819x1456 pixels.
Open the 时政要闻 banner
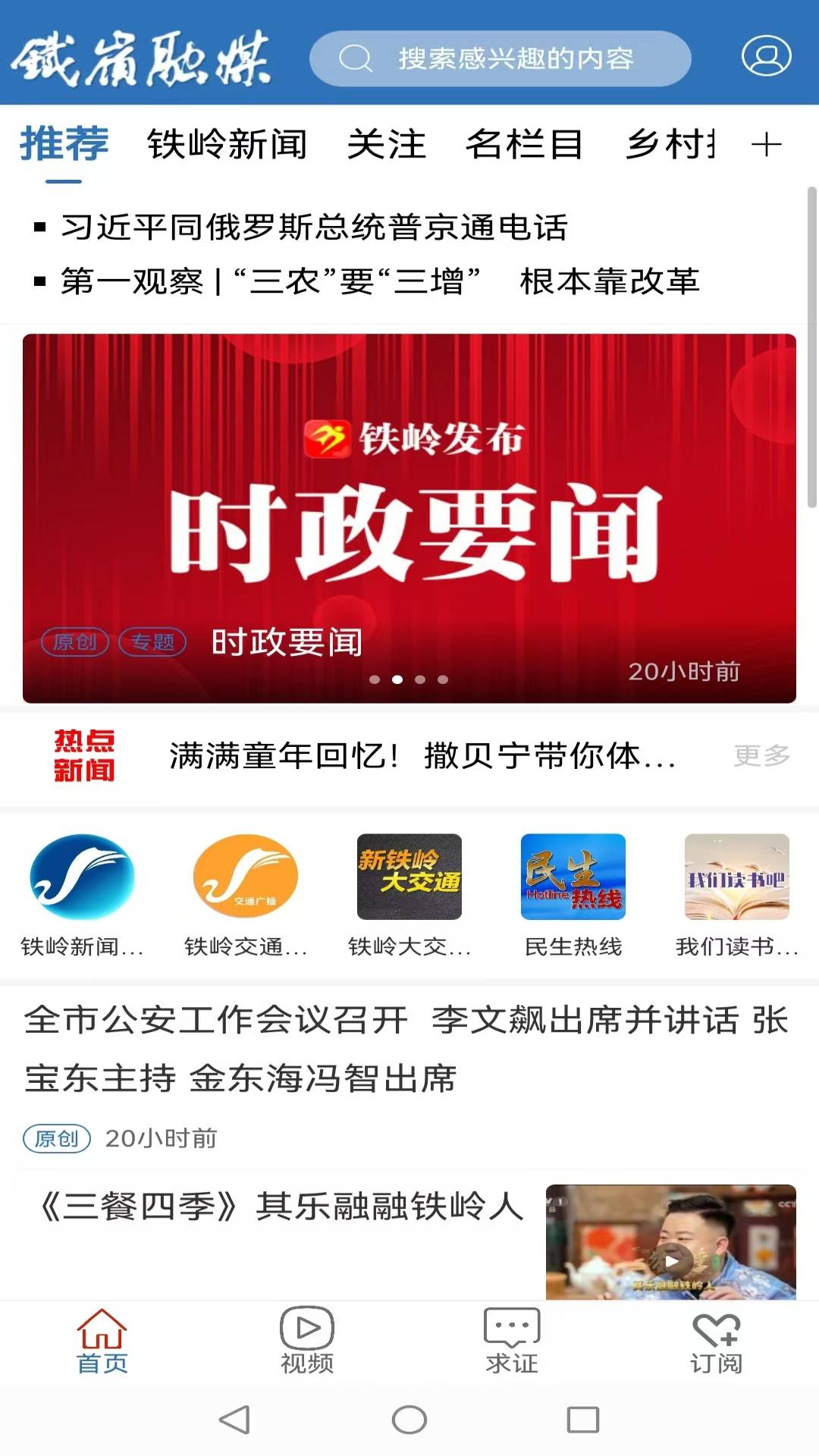click(409, 517)
